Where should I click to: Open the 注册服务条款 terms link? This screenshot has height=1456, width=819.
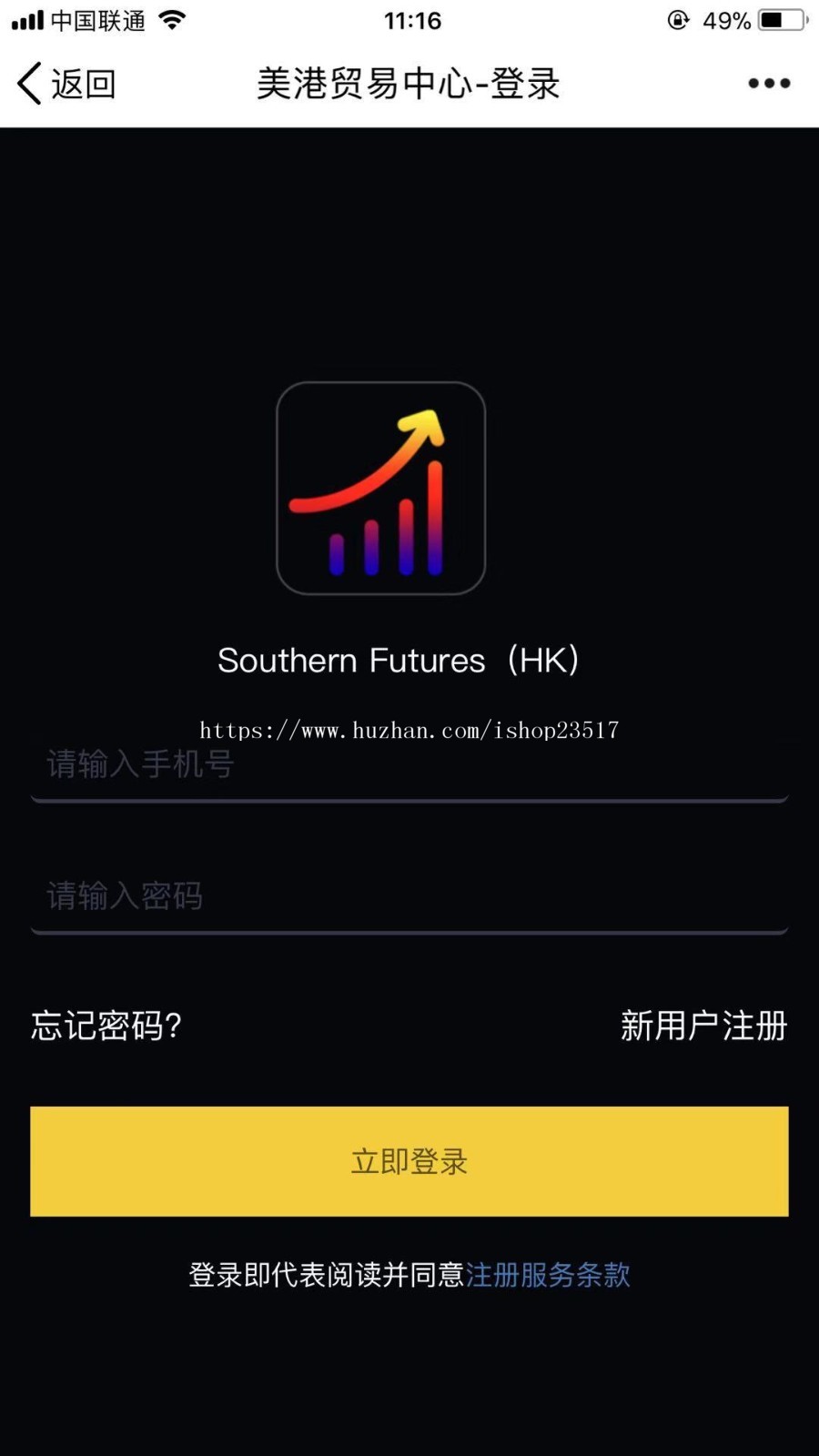[x=547, y=1275]
